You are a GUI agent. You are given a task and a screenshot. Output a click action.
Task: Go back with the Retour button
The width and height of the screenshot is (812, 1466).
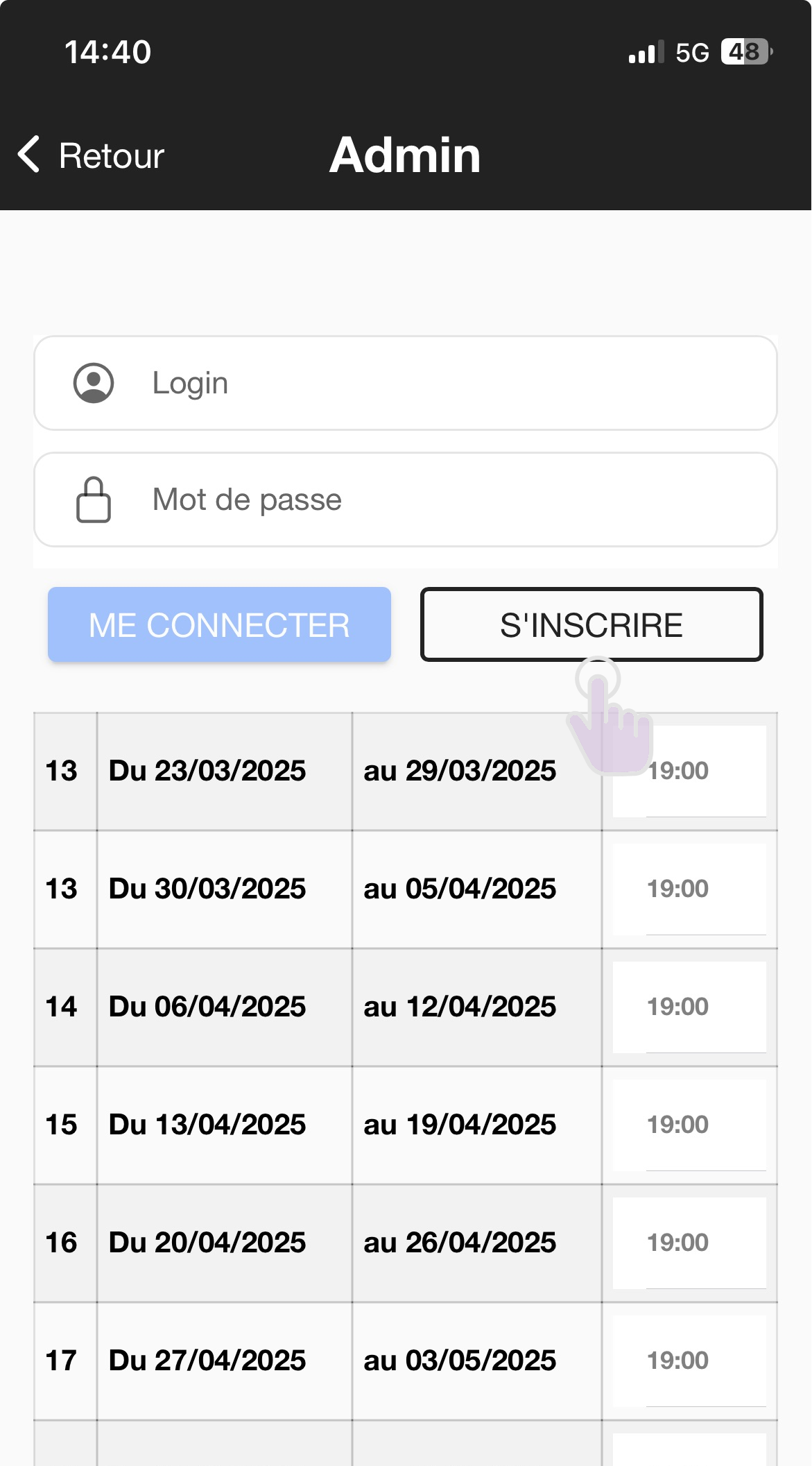coord(91,155)
